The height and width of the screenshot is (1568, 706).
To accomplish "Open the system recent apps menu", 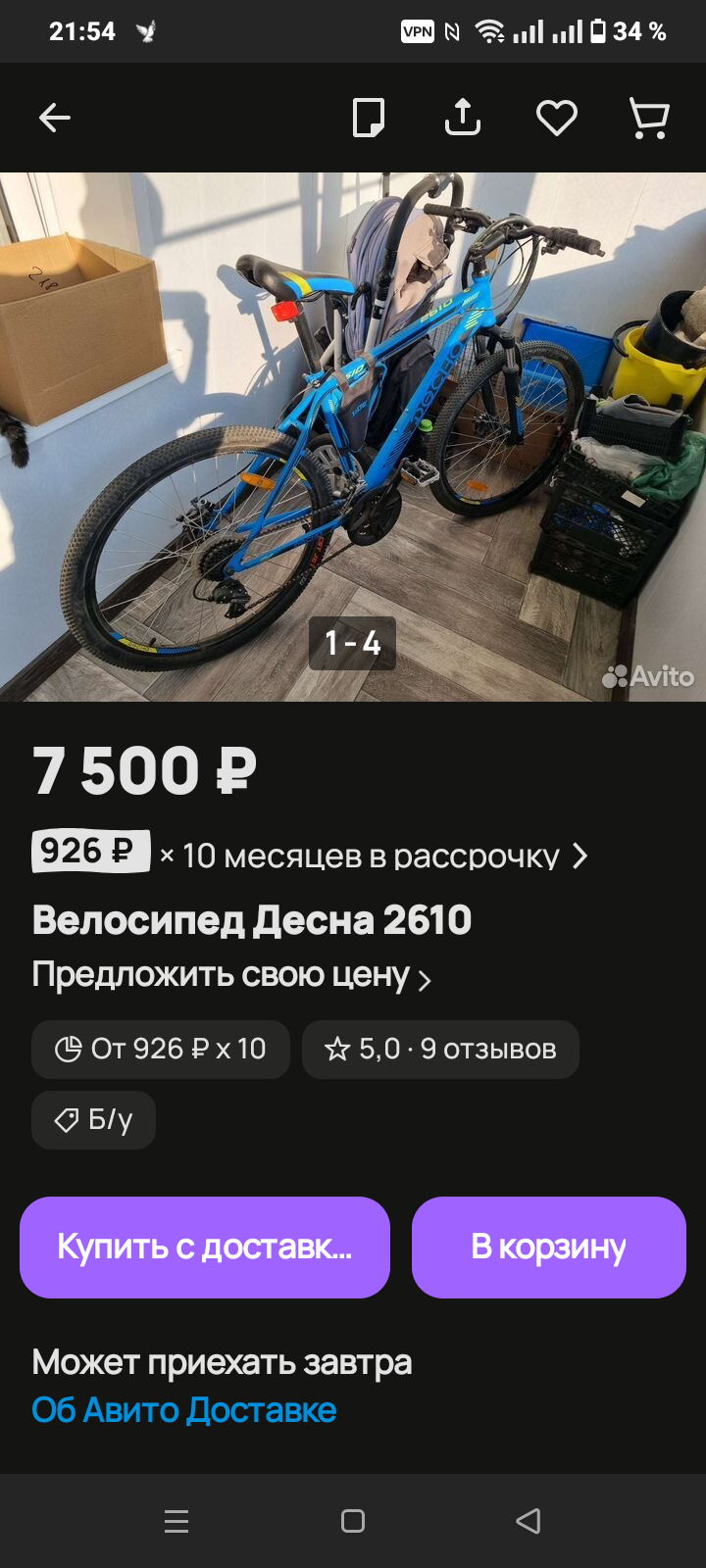I will pyautogui.click(x=176, y=1521).
